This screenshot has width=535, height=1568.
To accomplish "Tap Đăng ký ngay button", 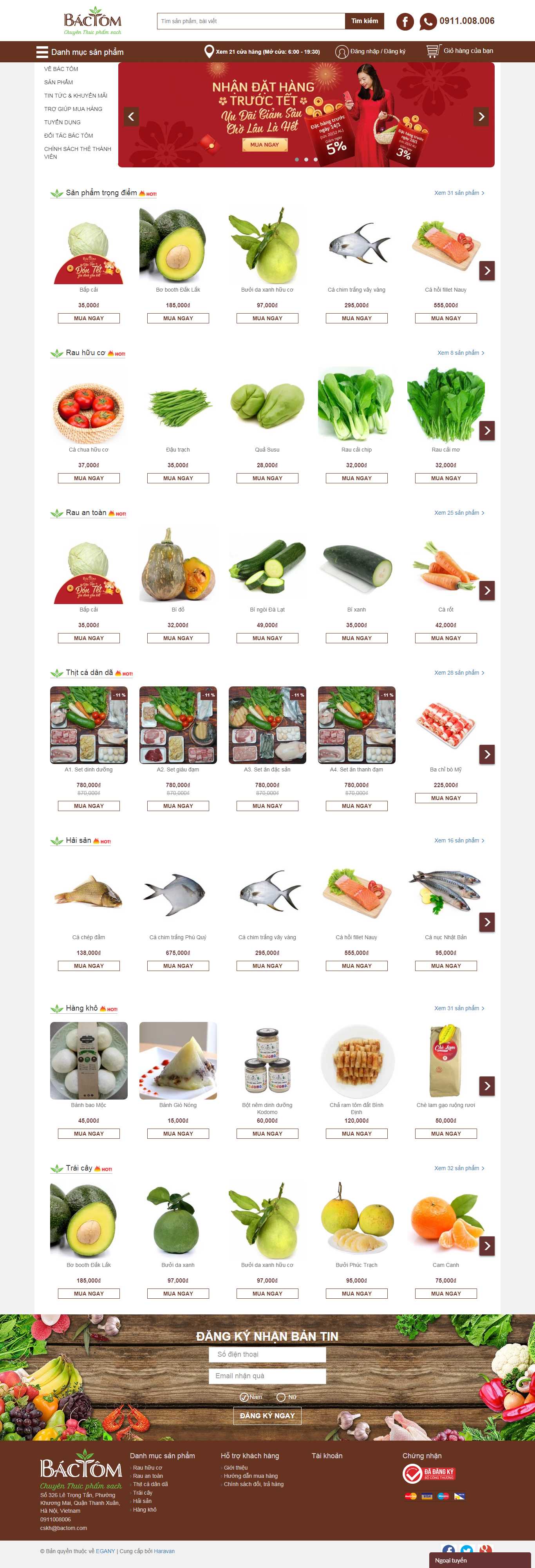I will pyautogui.click(x=267, y=1415).
